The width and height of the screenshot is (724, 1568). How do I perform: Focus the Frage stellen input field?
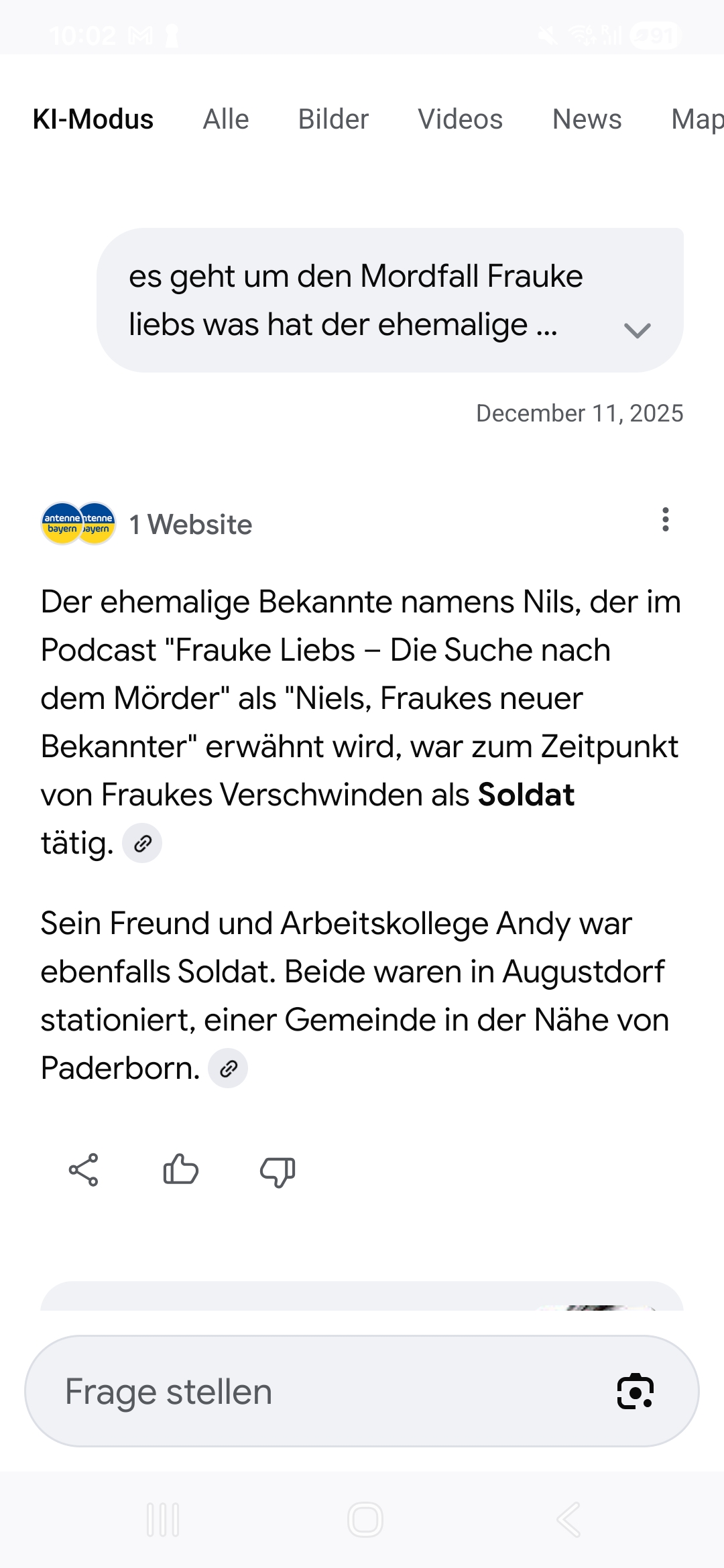coord(322,1392)
